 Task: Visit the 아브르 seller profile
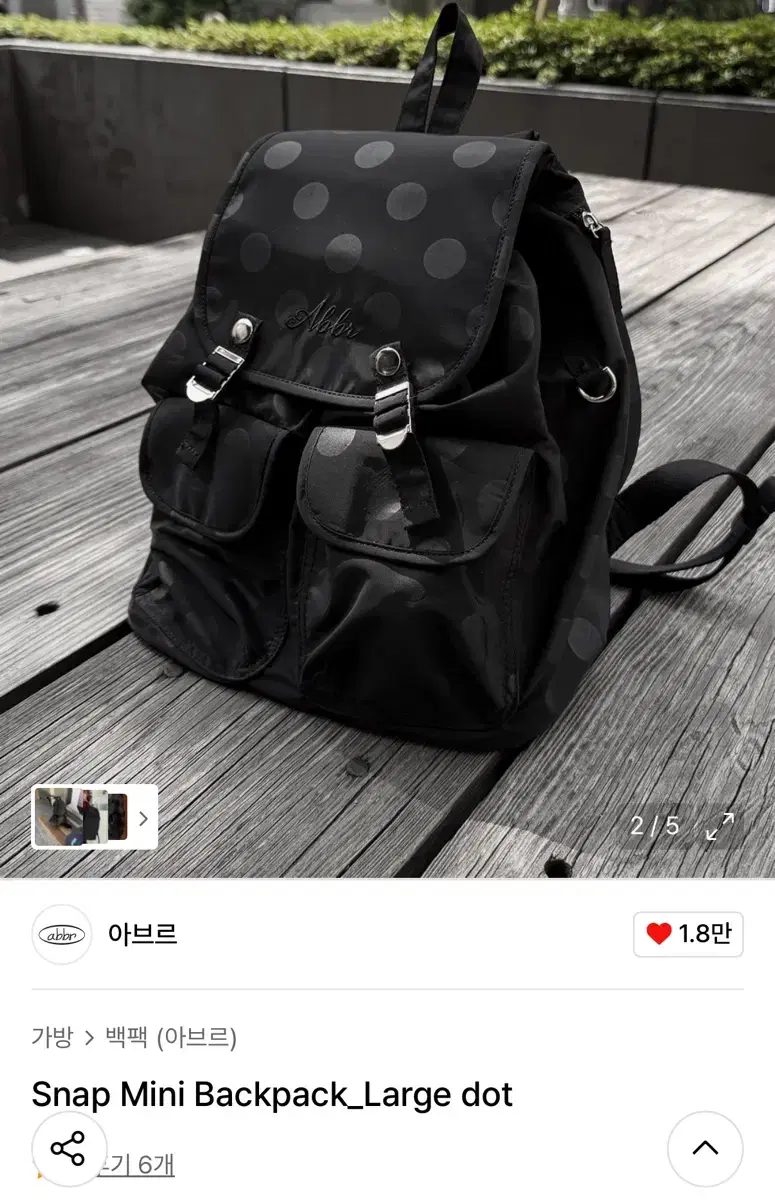coord(140,934)
